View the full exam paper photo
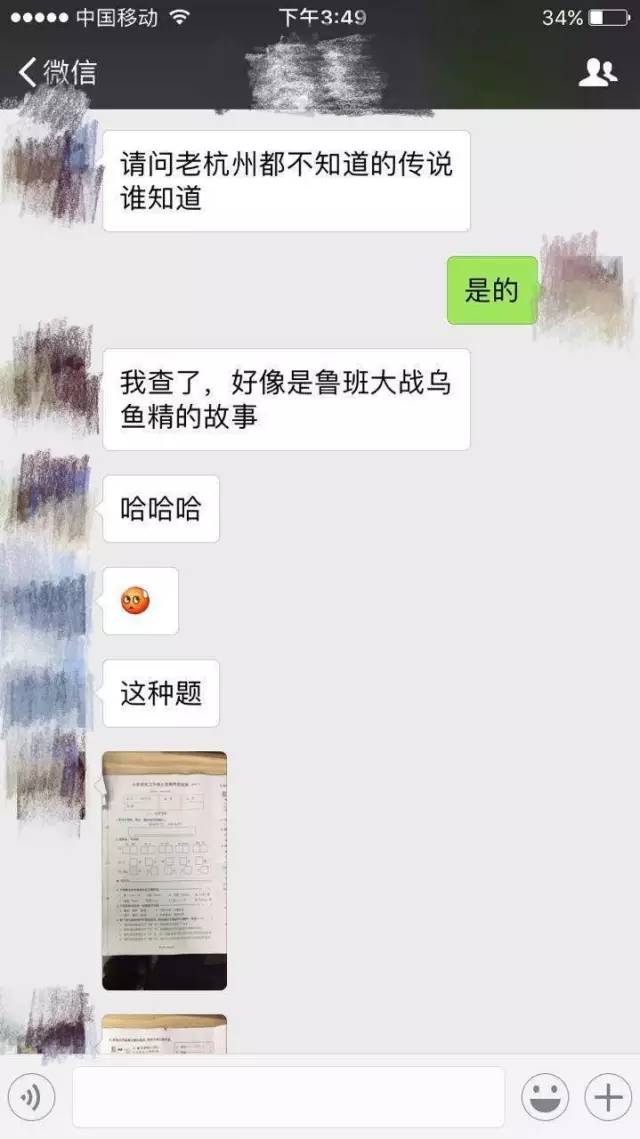Screen dimensions: 640x1139 coord(165,870)
